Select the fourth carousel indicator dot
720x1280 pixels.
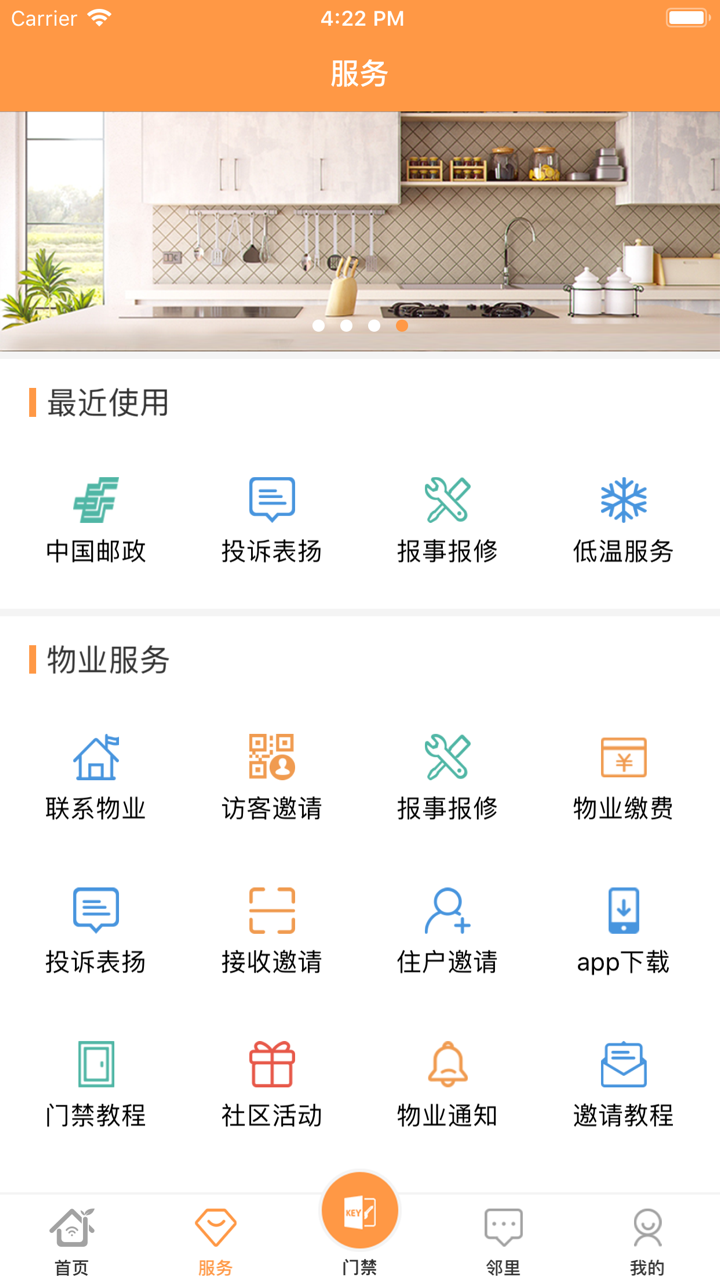point(404,326)
